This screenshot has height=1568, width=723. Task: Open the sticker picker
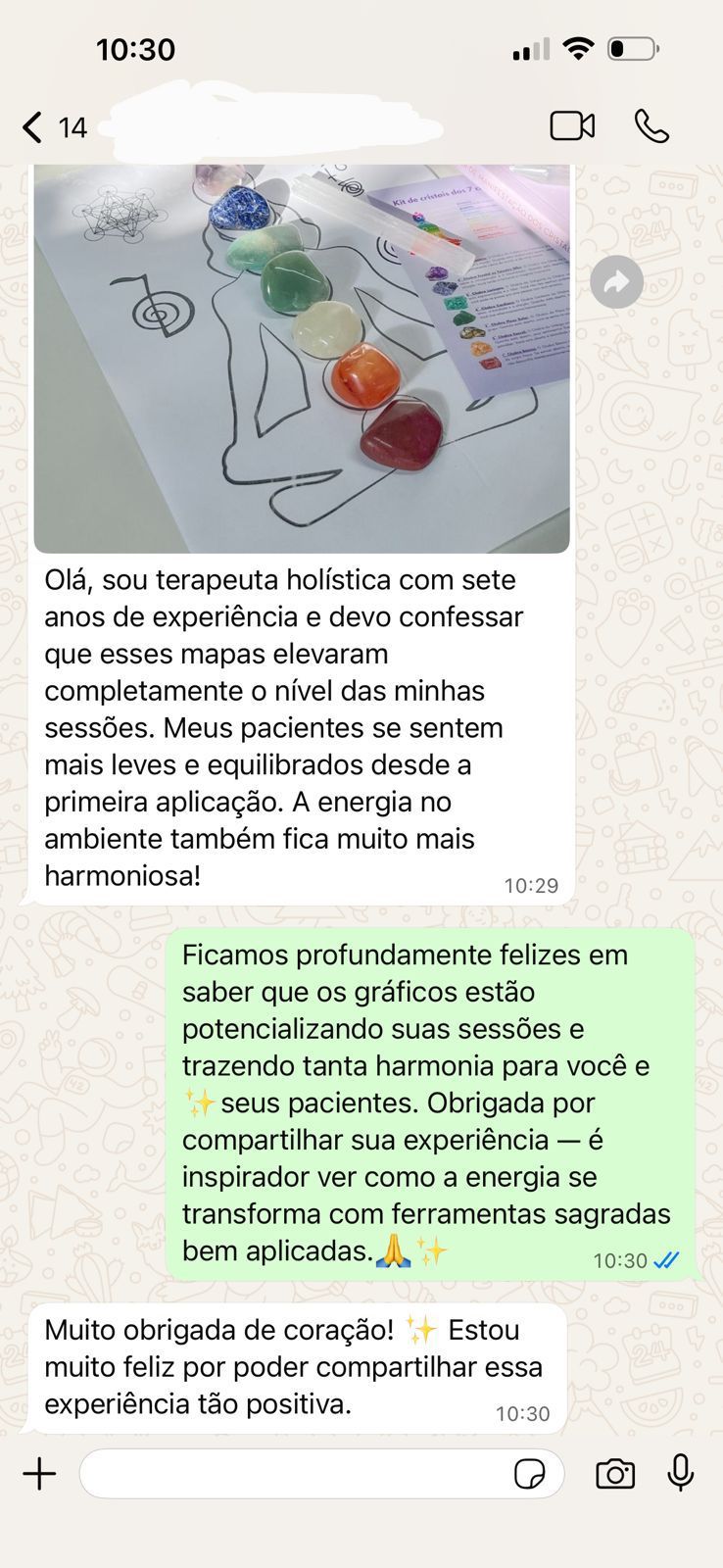click(530, 1474)
